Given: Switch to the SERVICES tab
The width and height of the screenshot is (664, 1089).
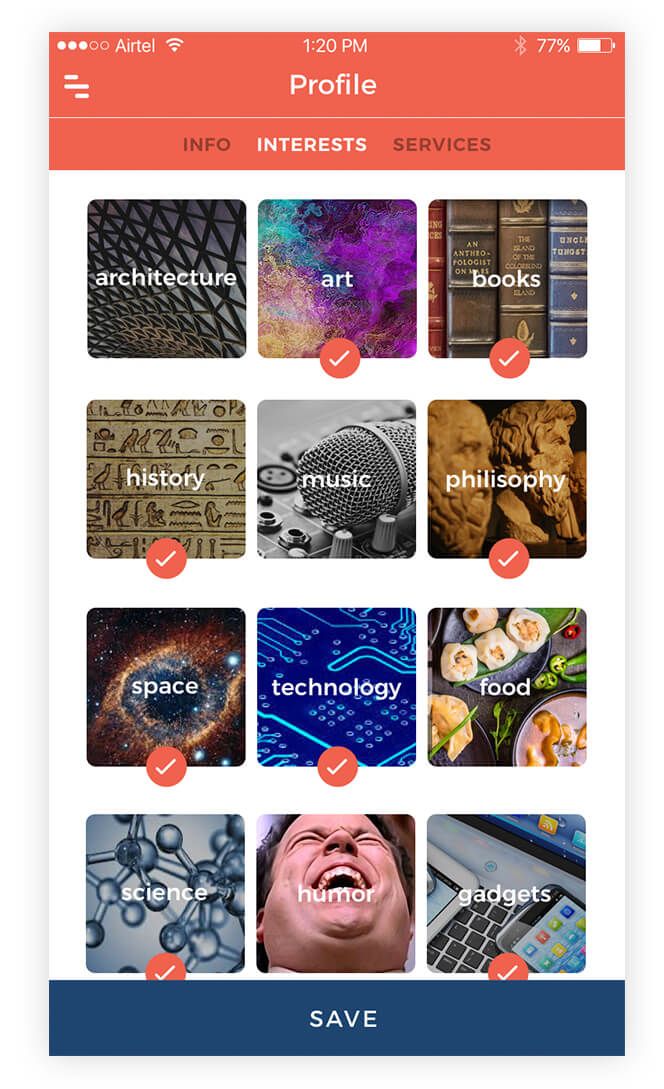Looking at the screenshot, I should (x=442, y=144).
